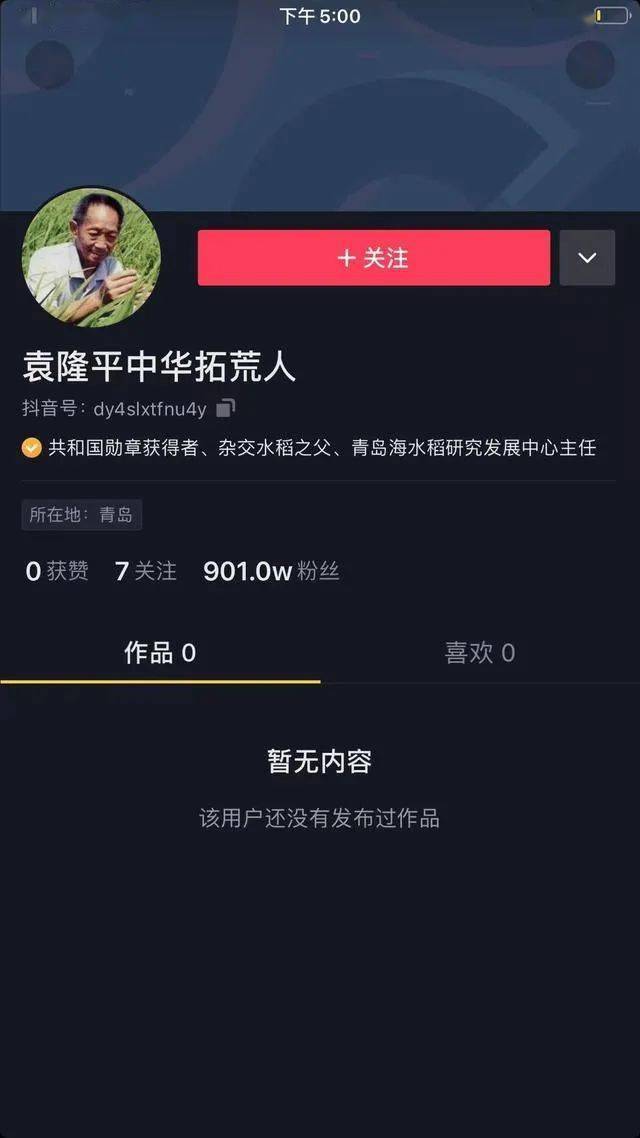640x1138 pixels.
Task: Switch to the 喜欢 tab
Action: (479, 653)
